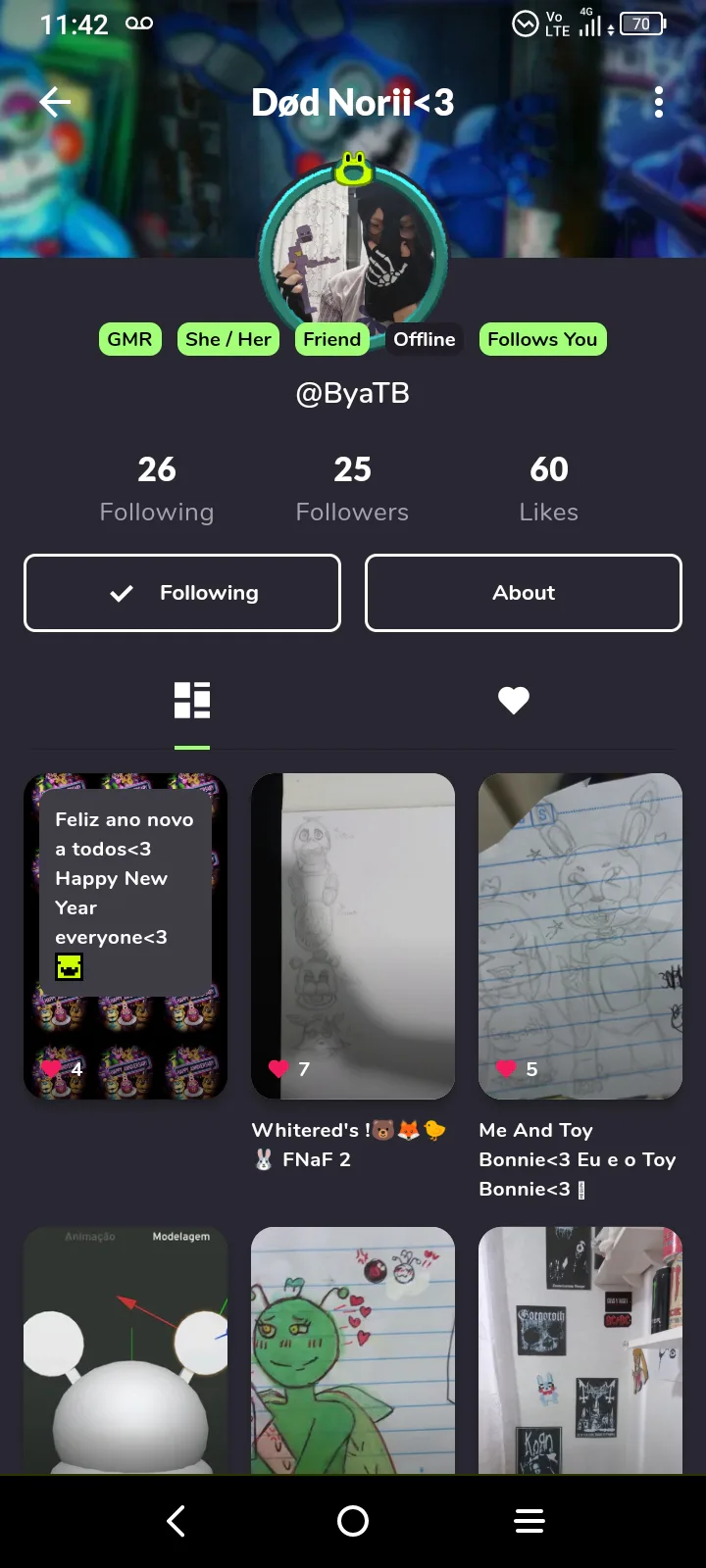The height and width of the screenshot is (1568, 706).
Task: Open the wall posters photo post
Action: coord(580,1350)
